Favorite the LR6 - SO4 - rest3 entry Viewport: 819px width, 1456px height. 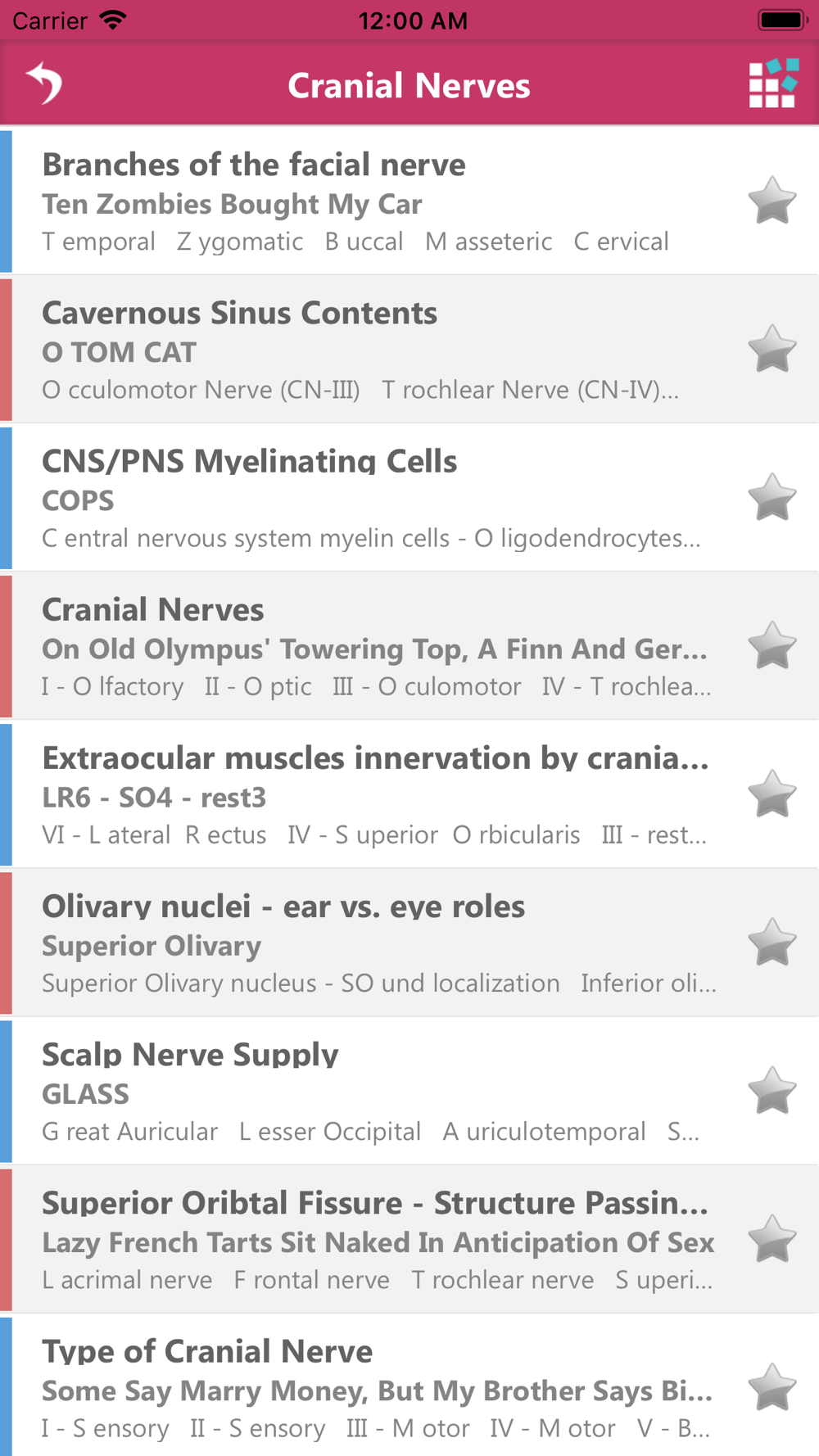point(772,794)
